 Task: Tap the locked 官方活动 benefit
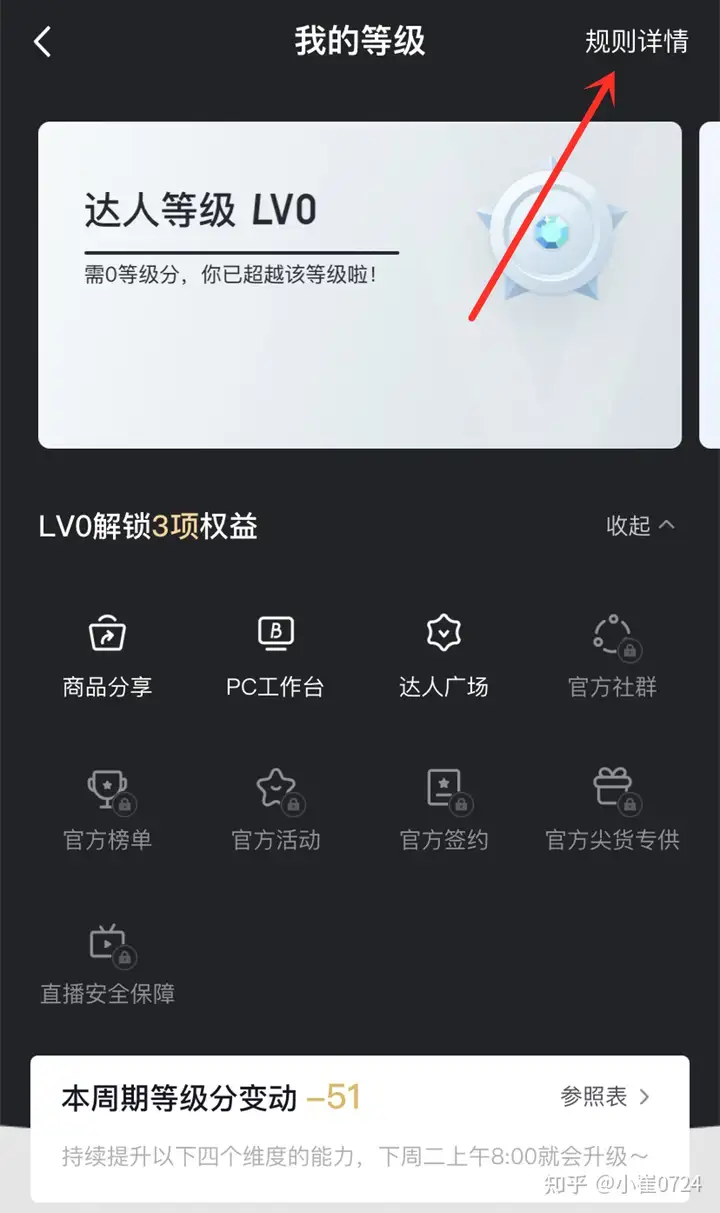point(275,809)
